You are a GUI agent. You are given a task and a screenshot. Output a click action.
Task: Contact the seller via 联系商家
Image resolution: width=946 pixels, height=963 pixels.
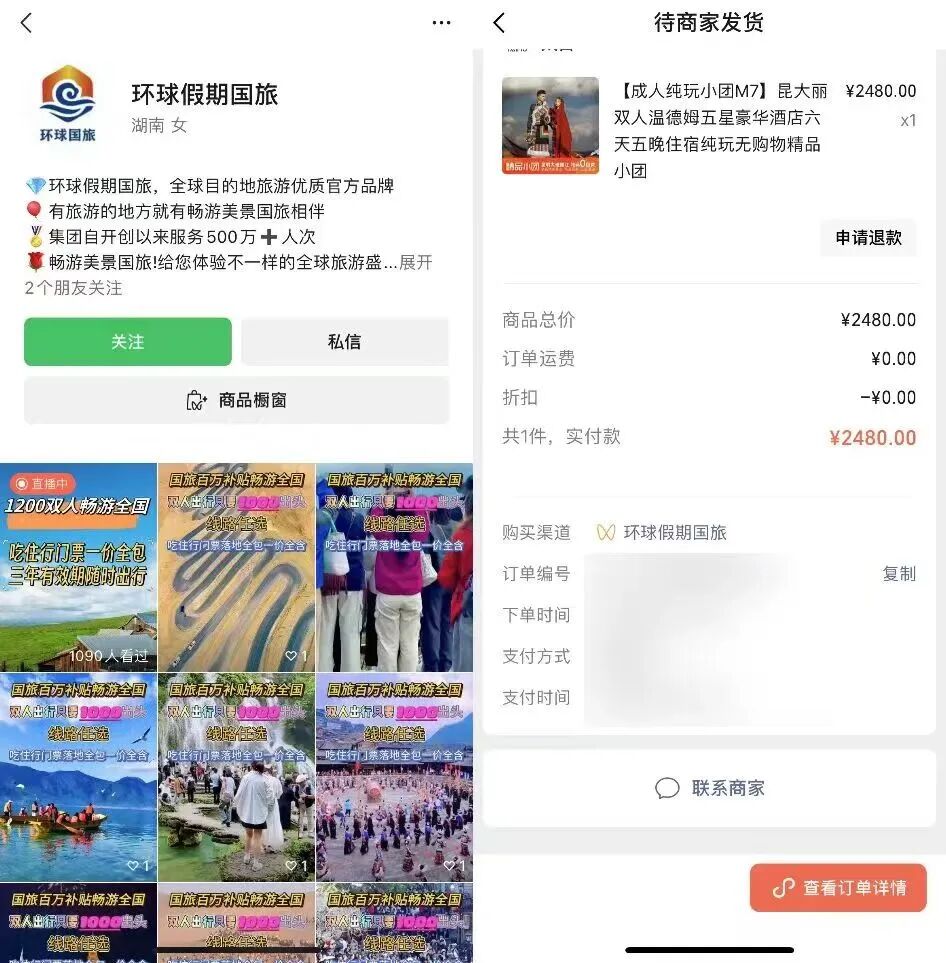710,788
